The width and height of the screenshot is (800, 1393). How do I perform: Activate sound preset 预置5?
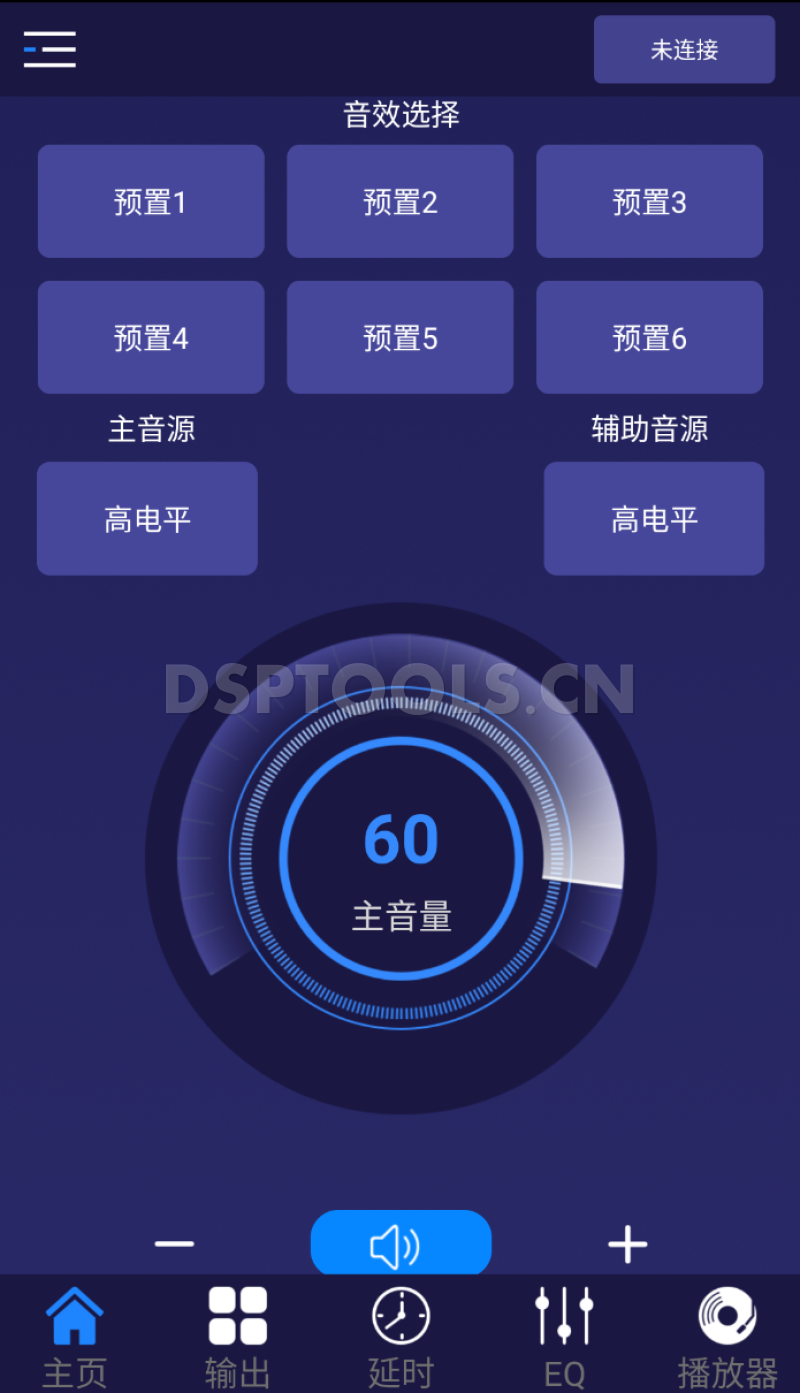pyautogui.click(x=399, y=337)
